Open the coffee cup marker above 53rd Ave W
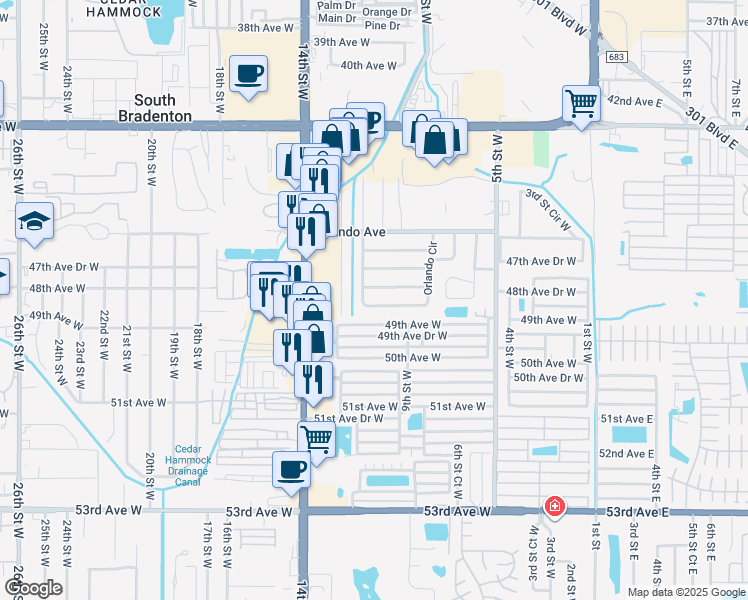Viewport: 748px width, 600px height. [x=292, y=469]
